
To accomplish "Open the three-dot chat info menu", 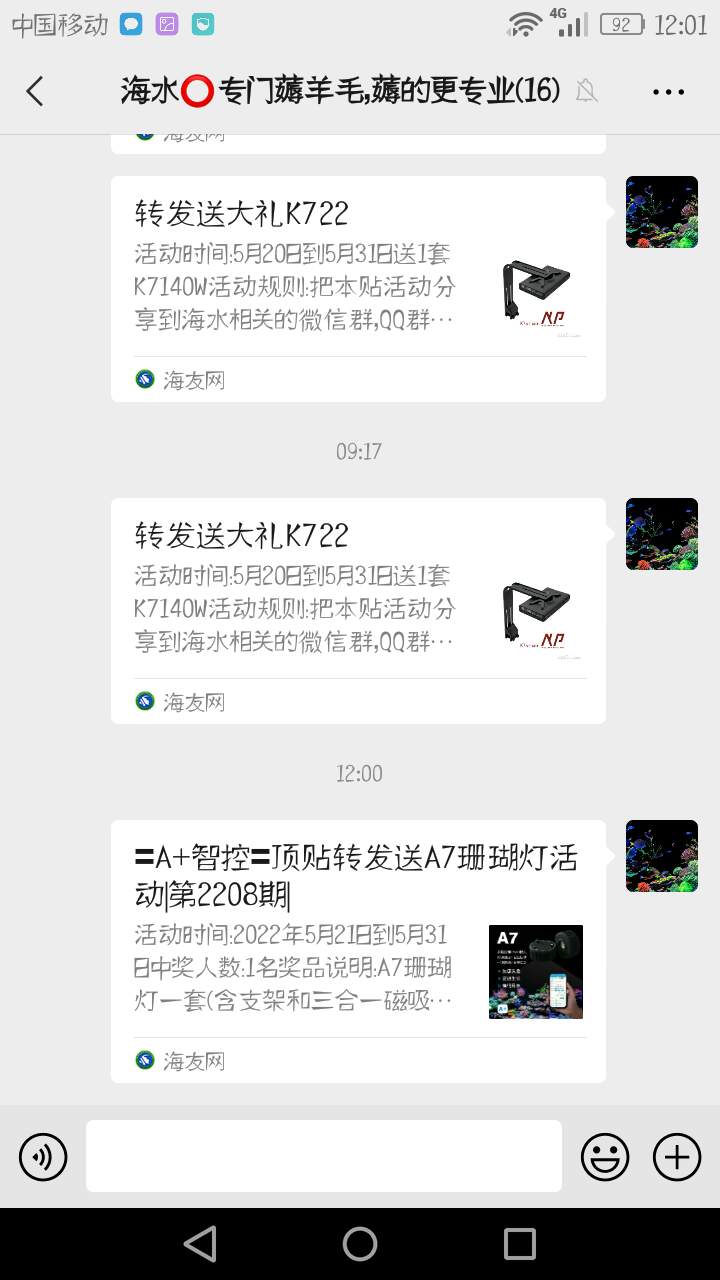I will (667, 91).
